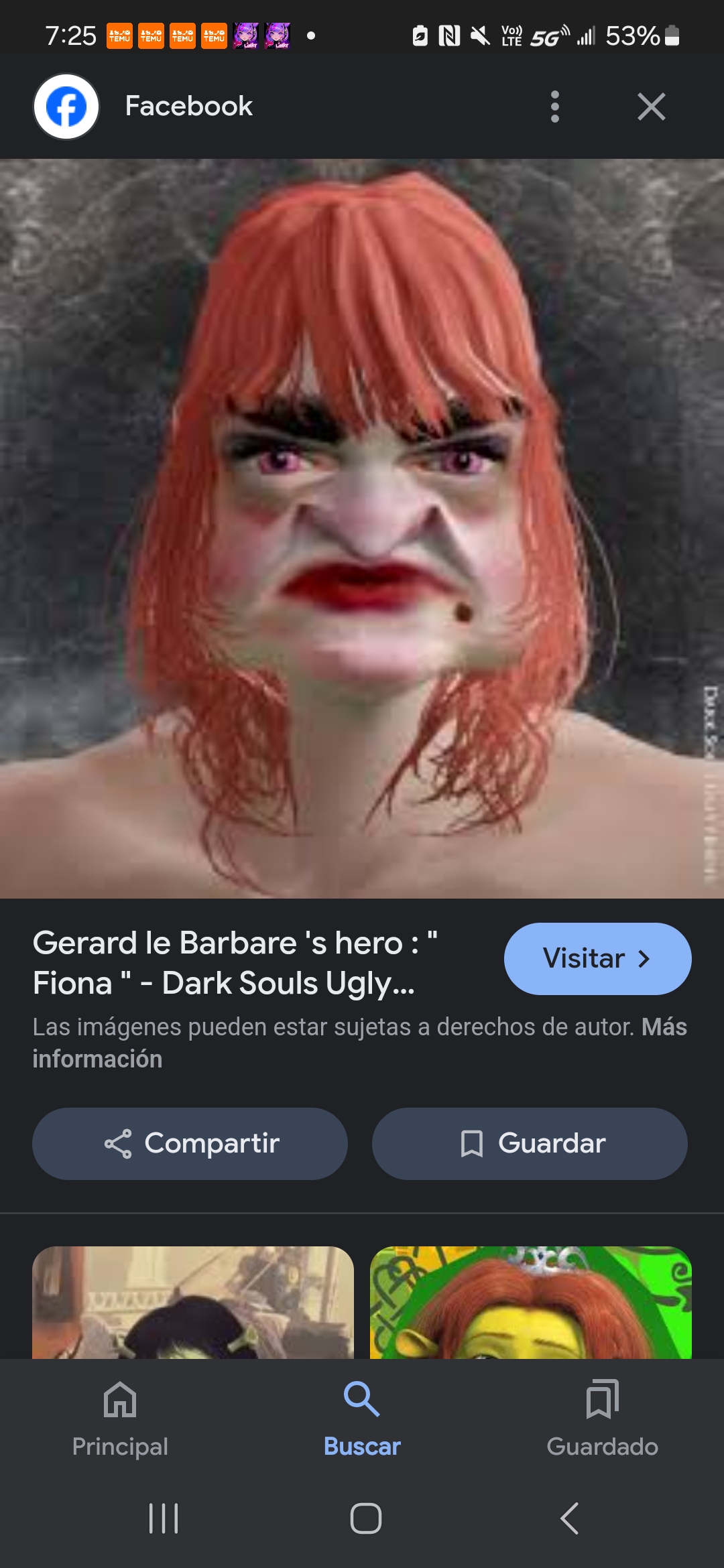Open the related green Fiona image
Image resolution: width=724 pixels, height=1568 pixels.
[530, 1302]
